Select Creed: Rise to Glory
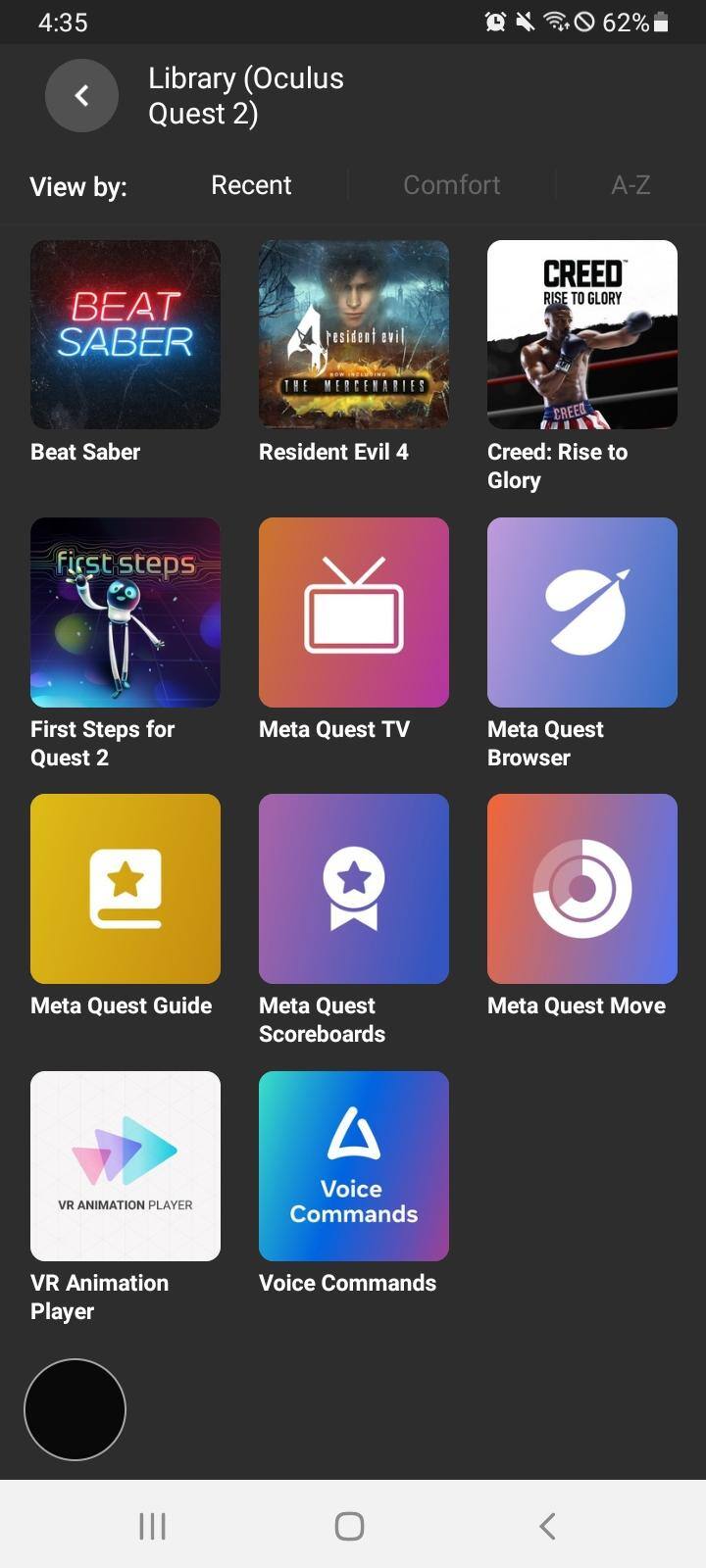 (582, 334)
